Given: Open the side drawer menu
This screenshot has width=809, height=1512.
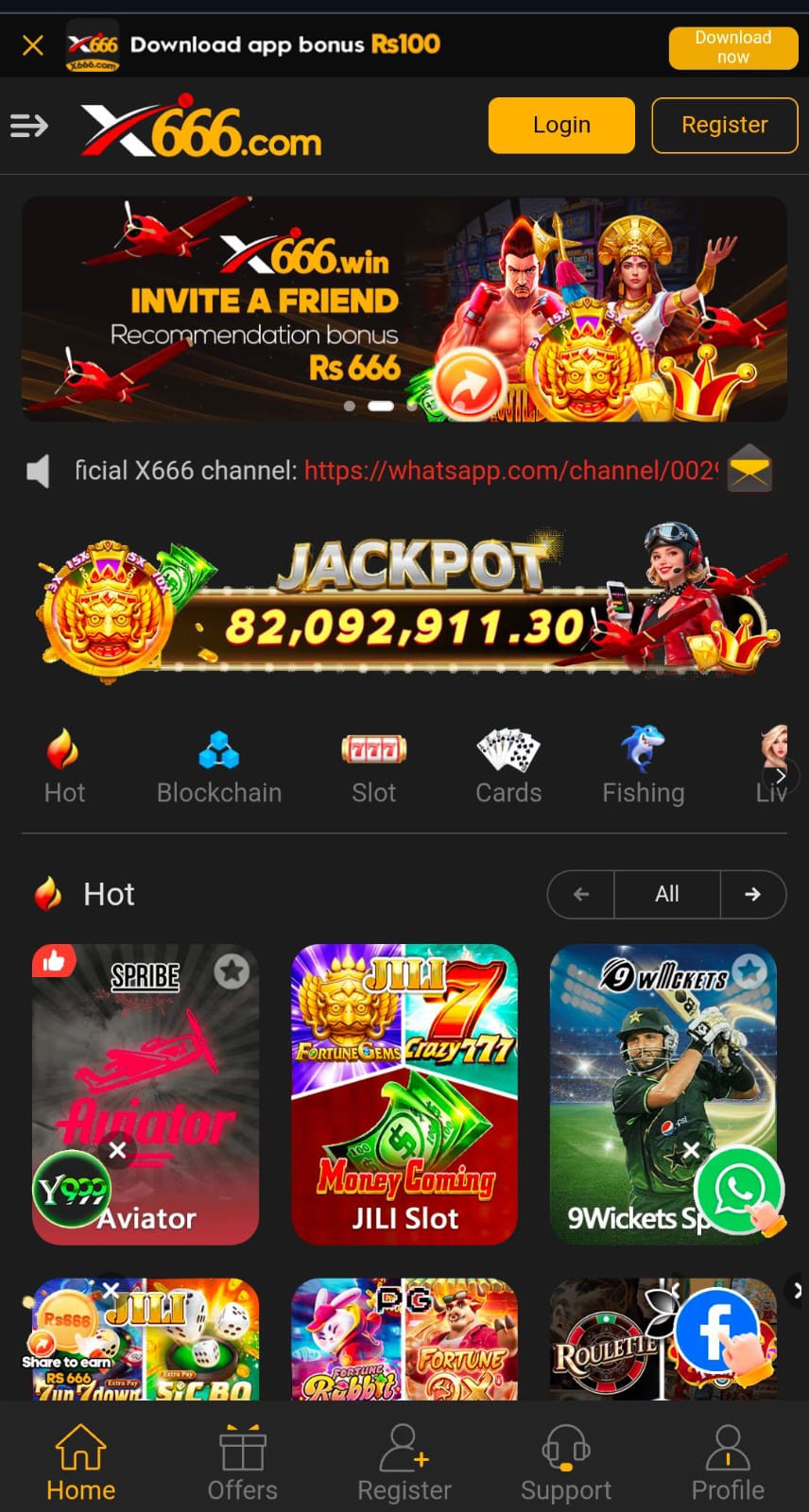Looking at the screenshot, I should (29, 126).
